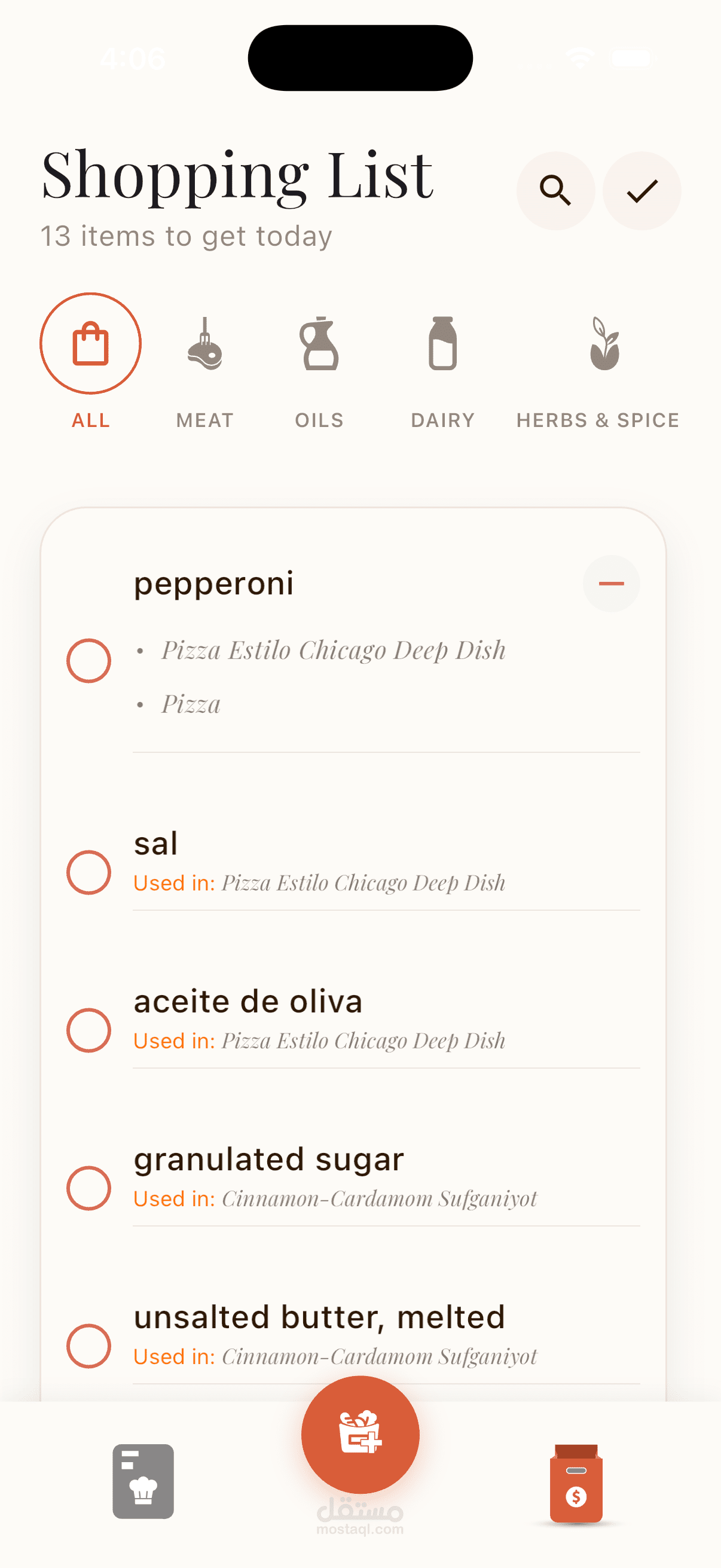
Task: Open the recipes tab with chef hat
Action: [x=143, y=1481]
